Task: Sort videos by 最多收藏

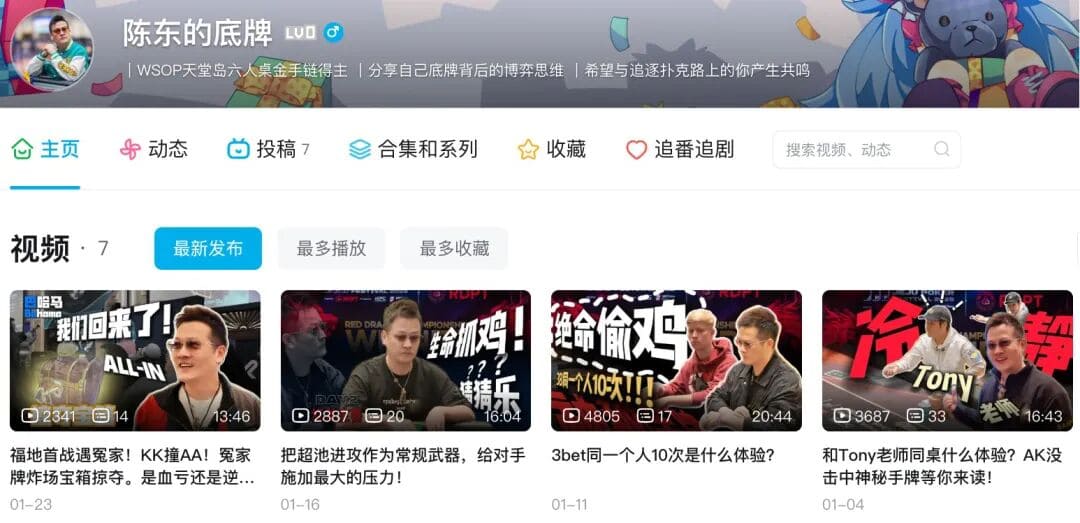Action: tap(454, 248)
